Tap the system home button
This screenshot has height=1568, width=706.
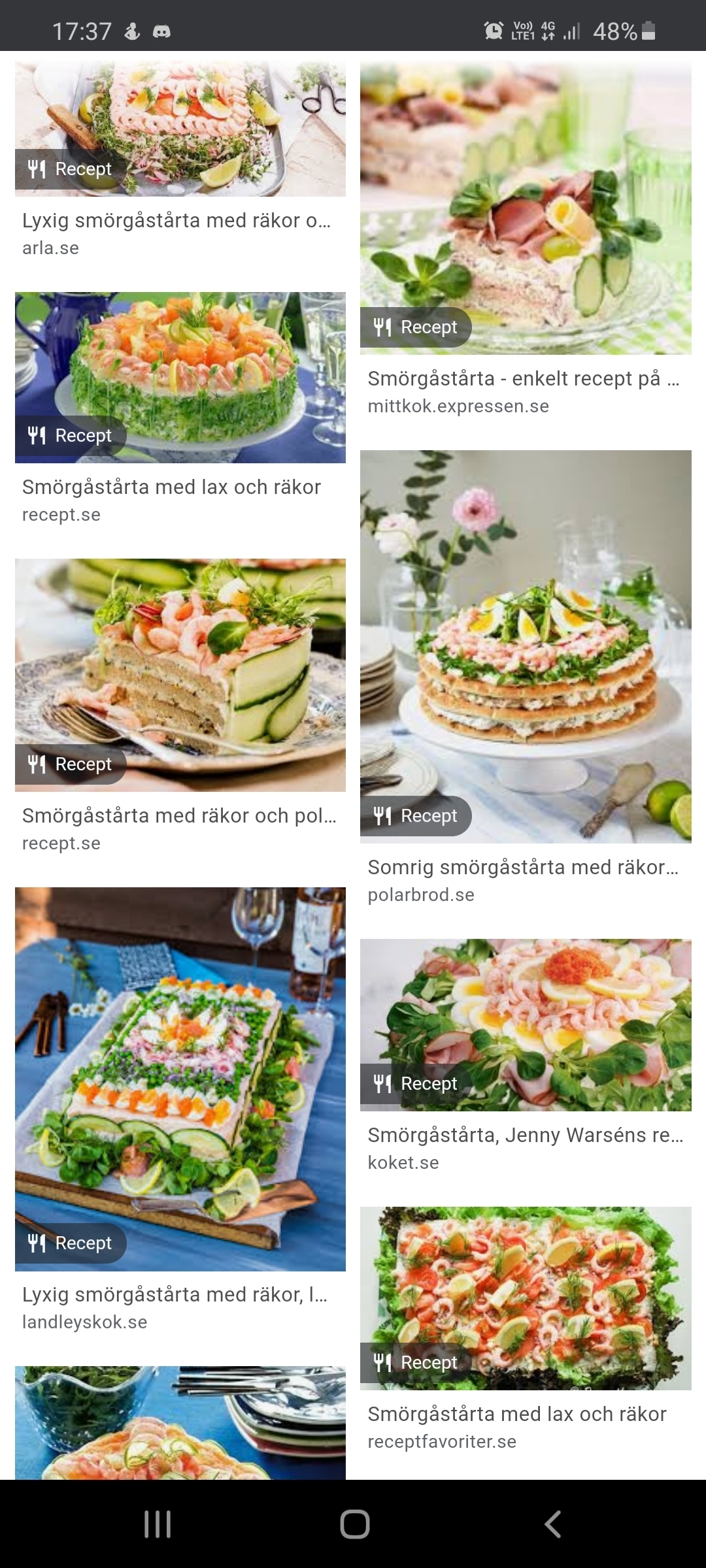354,1524
